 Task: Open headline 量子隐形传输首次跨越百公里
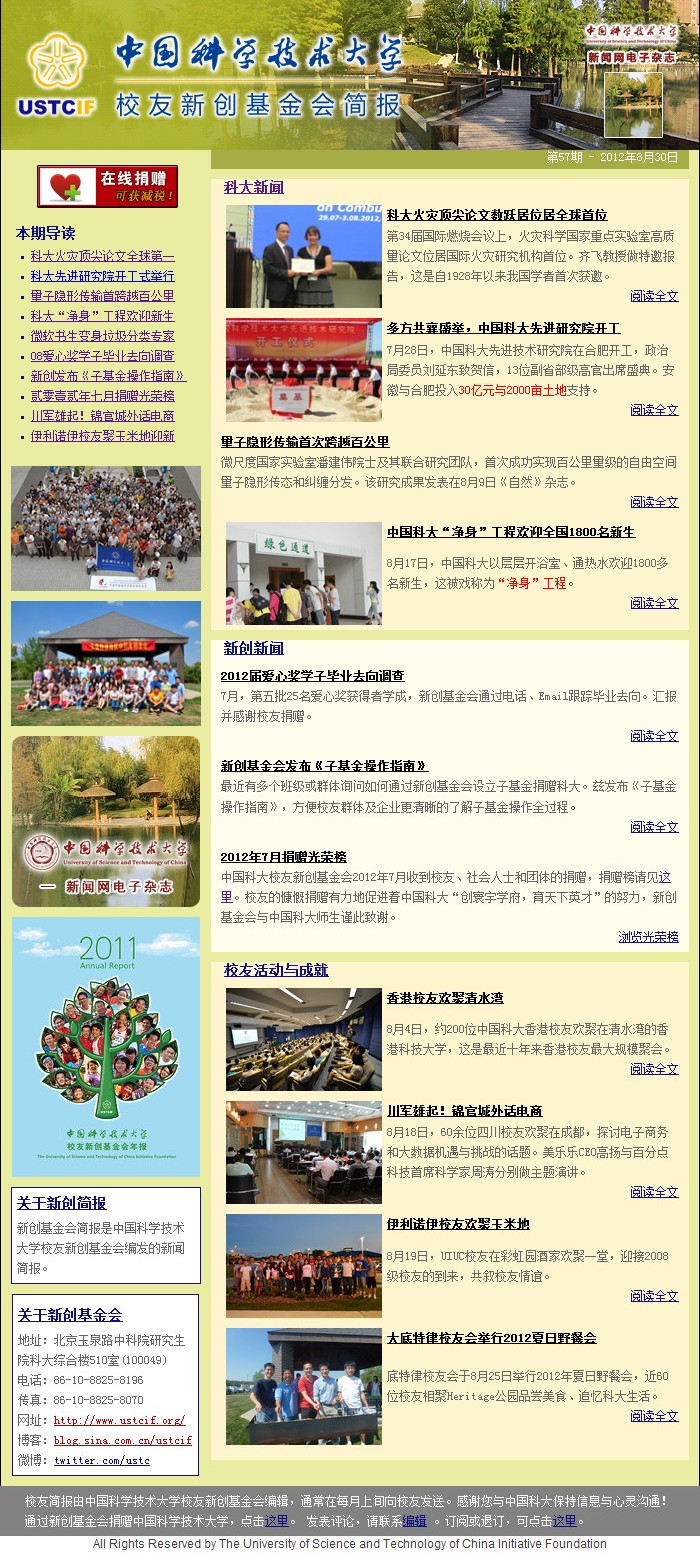(305, 442)
